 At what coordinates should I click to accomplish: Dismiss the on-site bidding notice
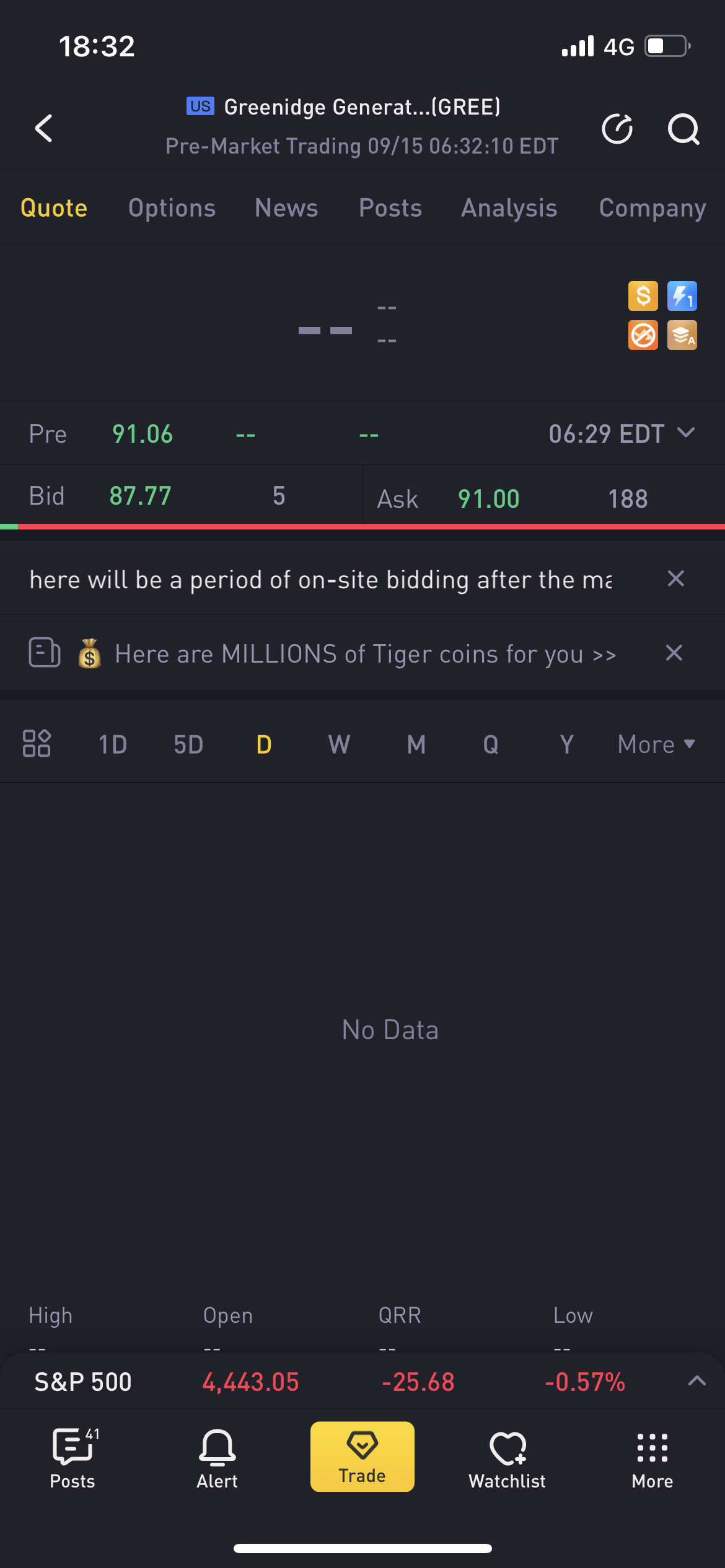(675, 578)
